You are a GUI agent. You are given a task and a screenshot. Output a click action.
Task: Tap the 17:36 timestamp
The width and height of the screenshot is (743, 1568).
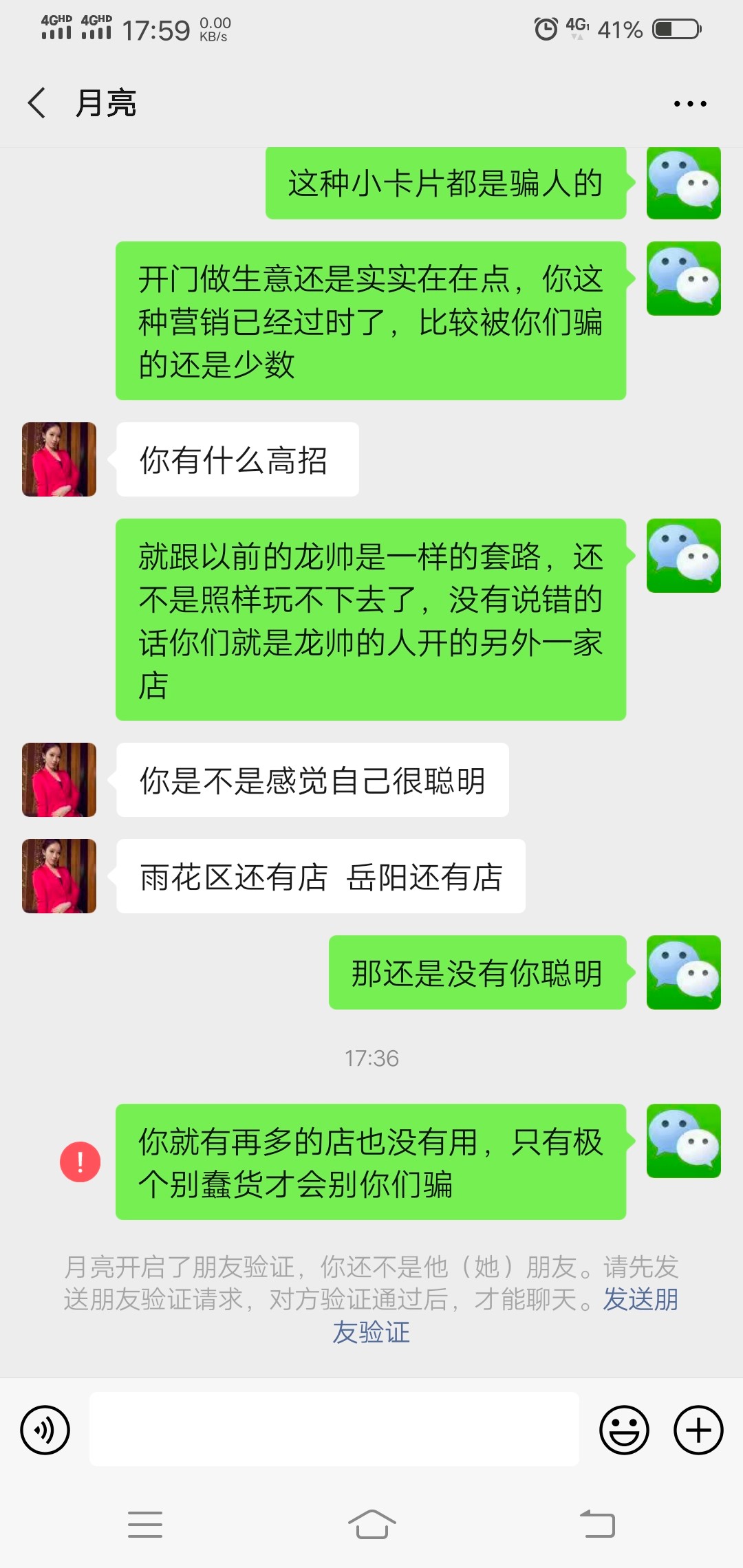371,1059
